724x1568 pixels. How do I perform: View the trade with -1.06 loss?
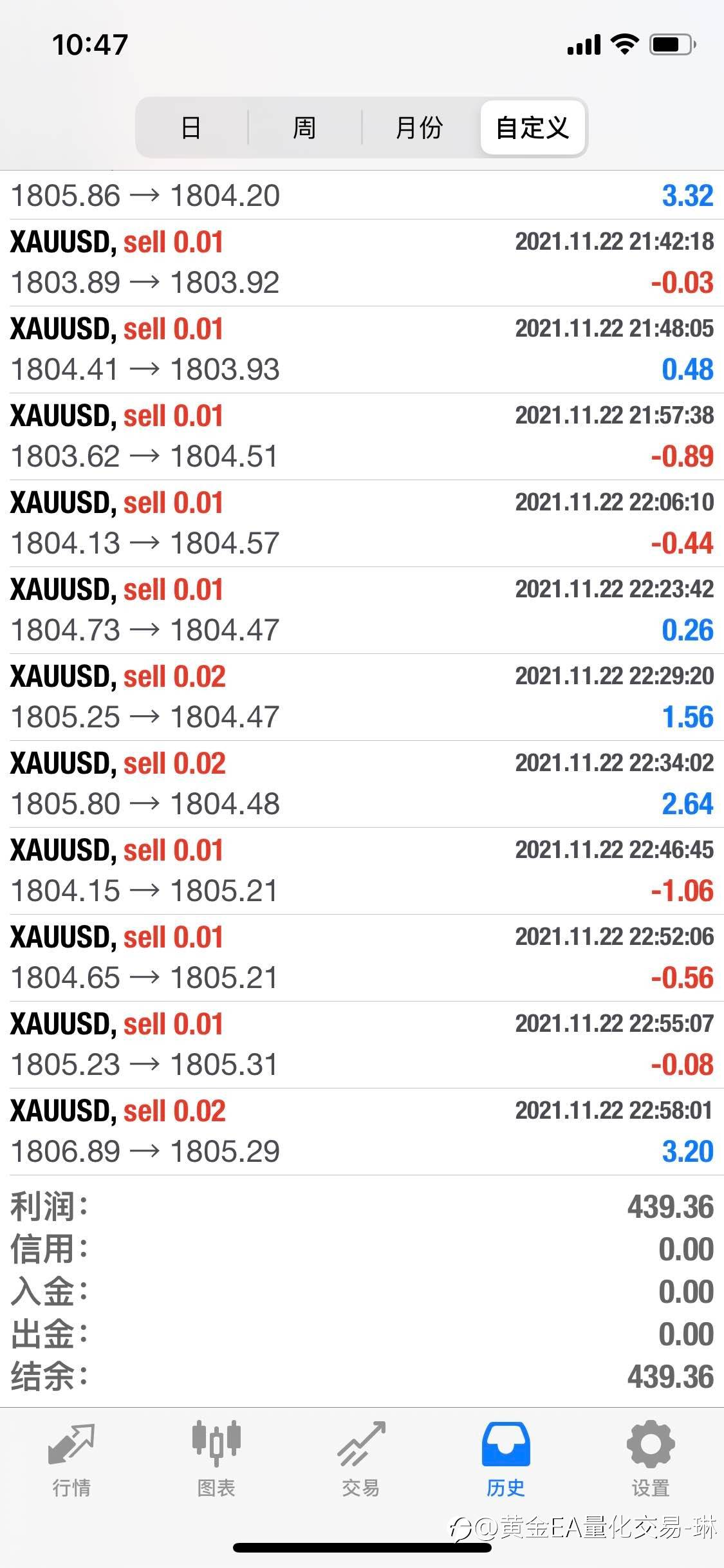[x=362, y=871]
